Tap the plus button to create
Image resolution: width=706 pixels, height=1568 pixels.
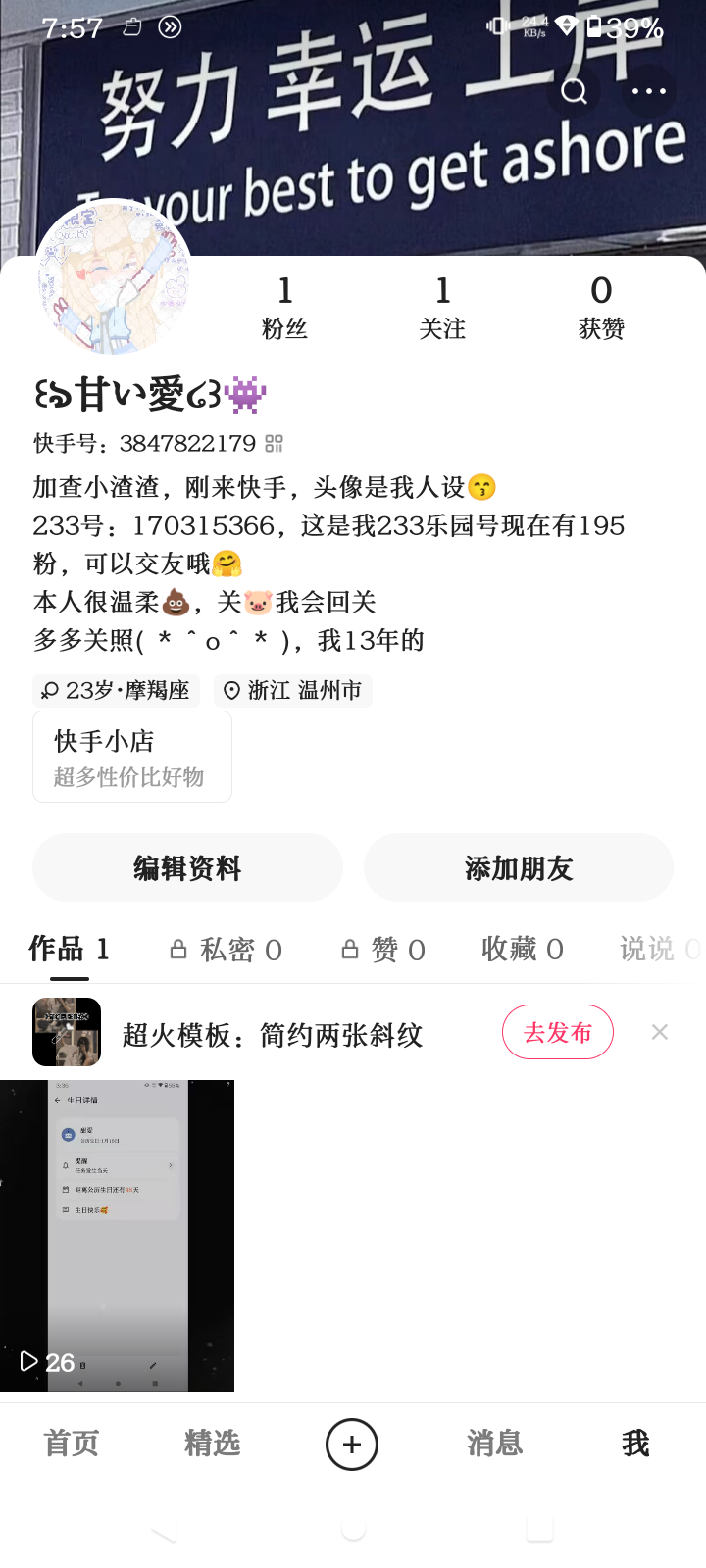[352, 1445]
